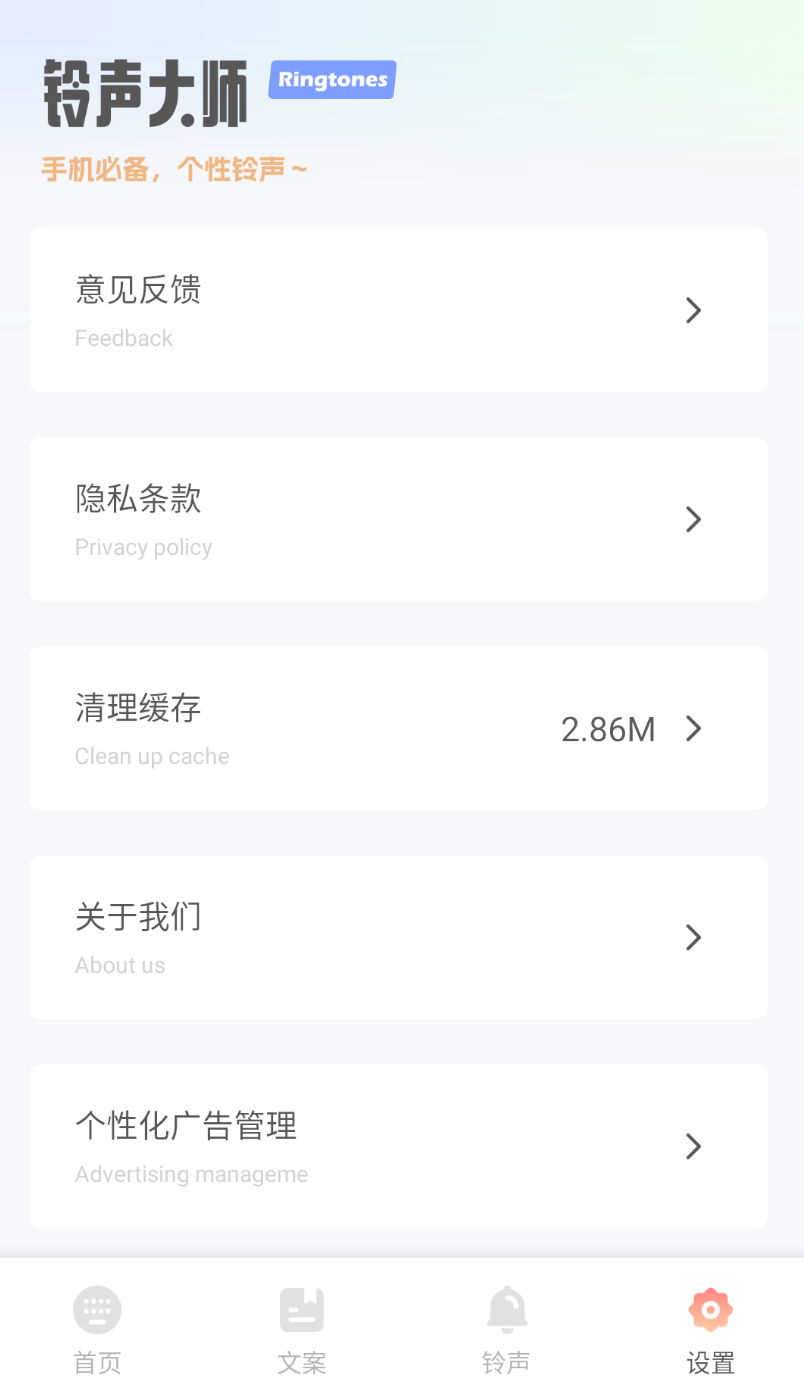Select the orange flower gear above 设置
804x1383 pixels.
[x=710, y=1309]
